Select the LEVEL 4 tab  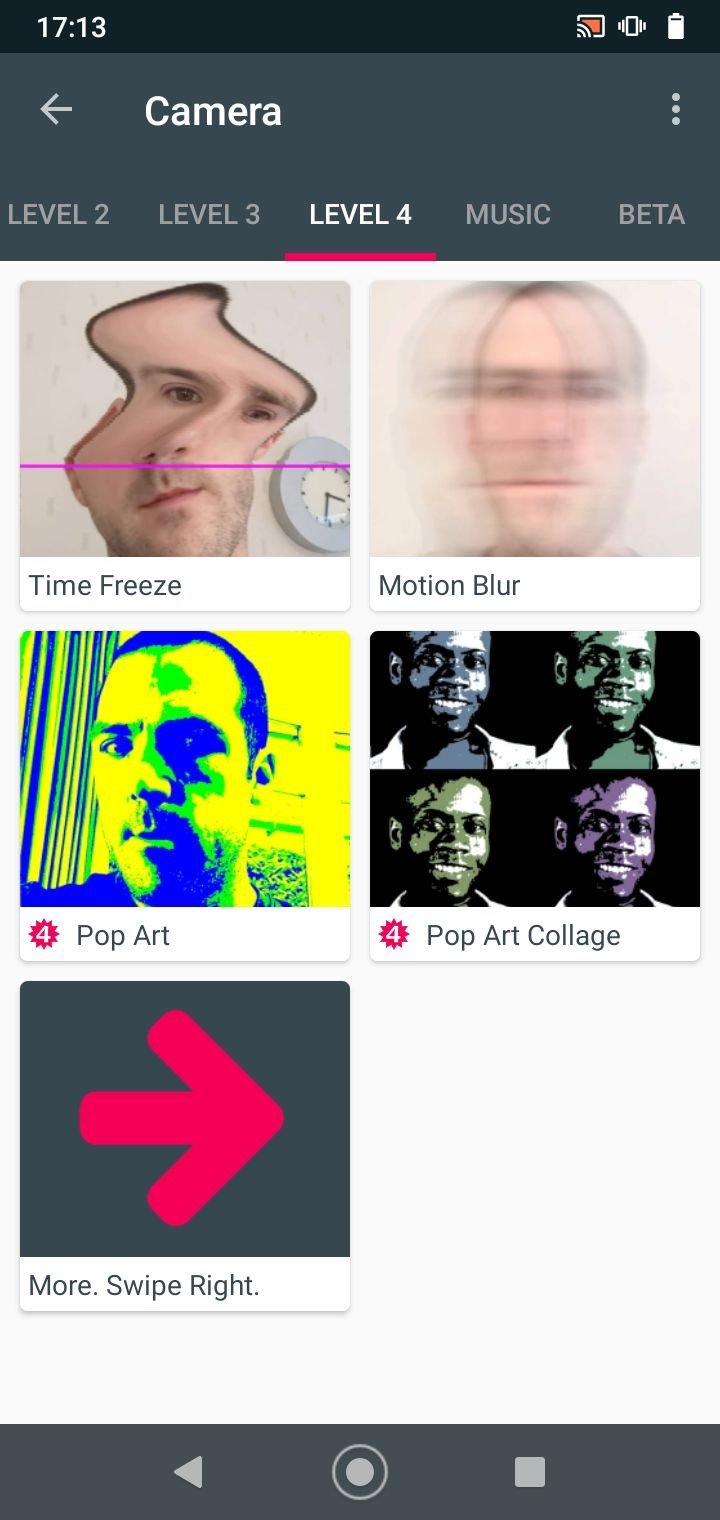coord(360,214)
